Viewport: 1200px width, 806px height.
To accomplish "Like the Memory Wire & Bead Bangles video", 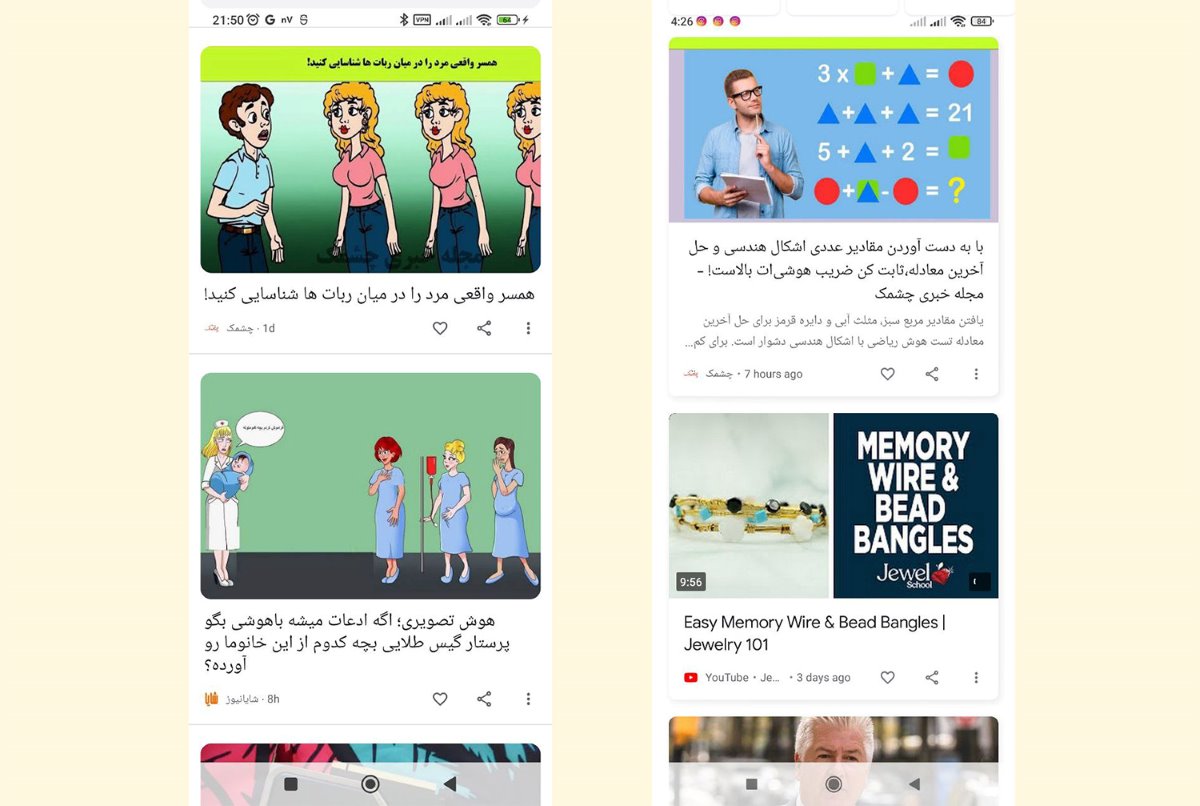I will coord(887,677).
